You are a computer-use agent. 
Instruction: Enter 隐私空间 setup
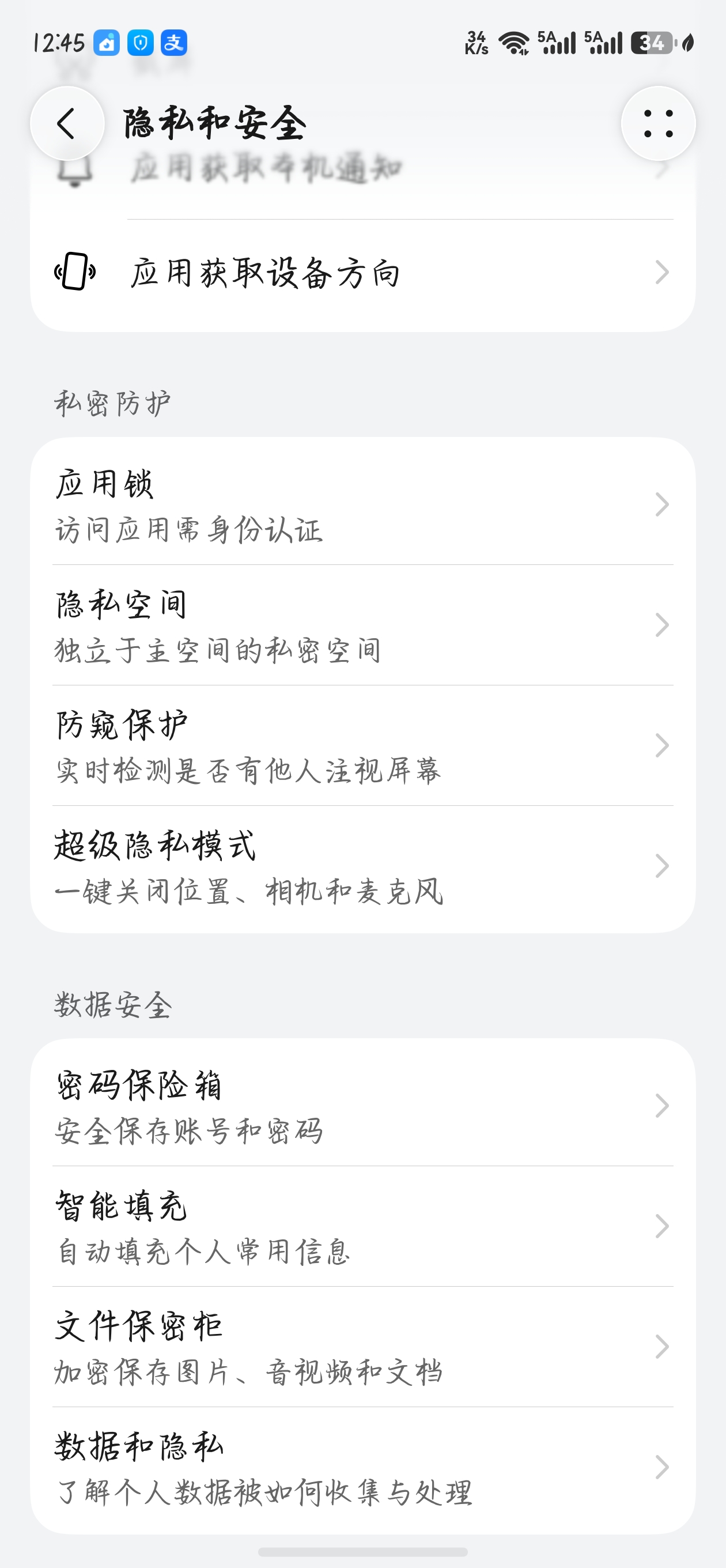[362, 625]
